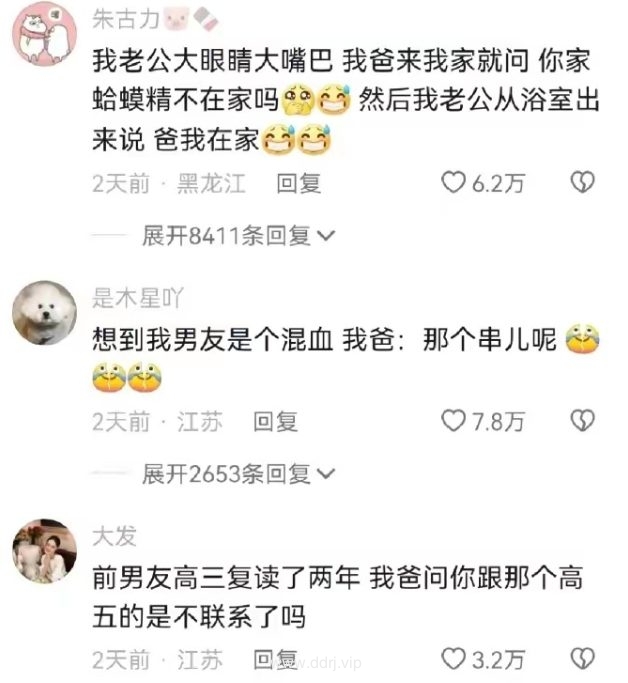The height and width of the screenshot is (683, 628).
Task: Open username 朱古力's profile
Action: [123, 18]
